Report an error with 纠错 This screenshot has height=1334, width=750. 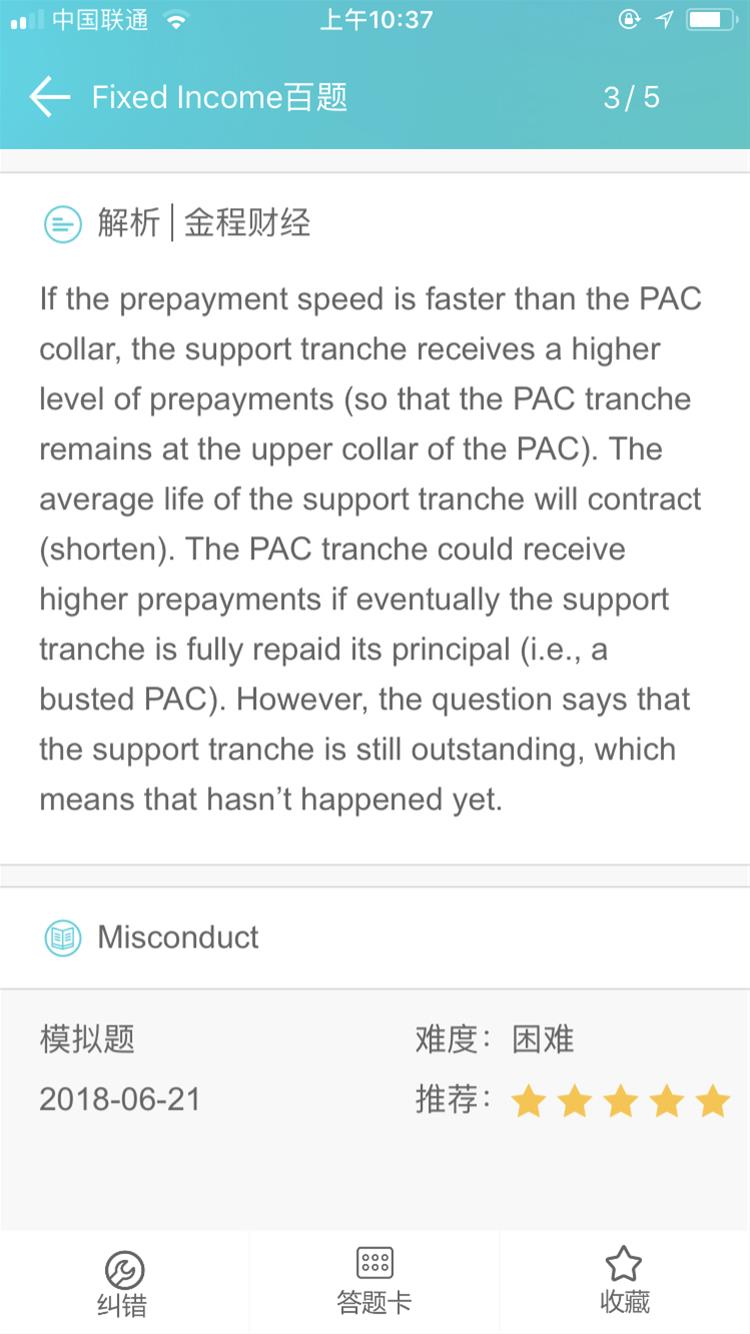coord(125,1282)
